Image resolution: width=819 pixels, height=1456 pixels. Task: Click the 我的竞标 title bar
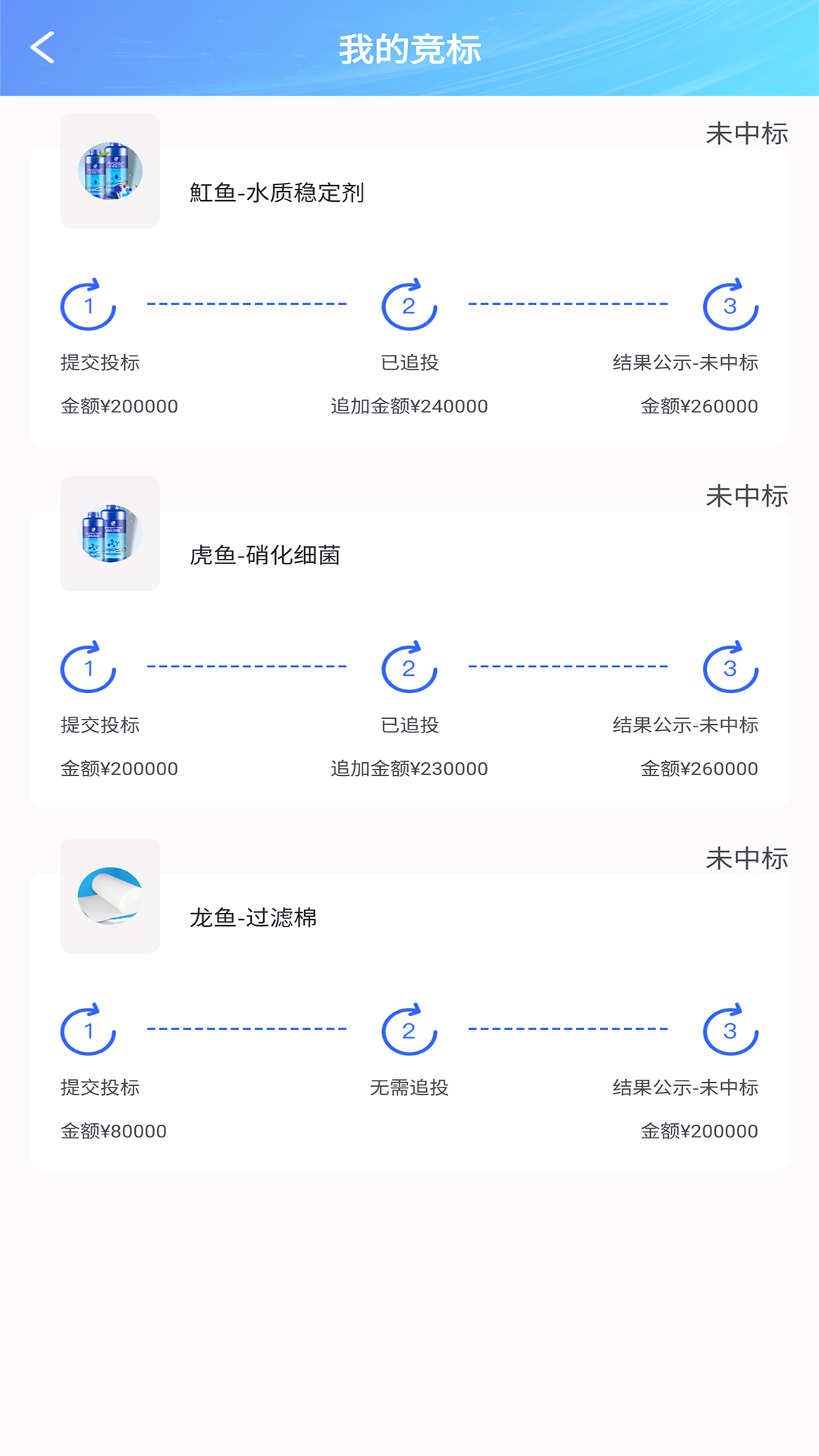point(409,48)
